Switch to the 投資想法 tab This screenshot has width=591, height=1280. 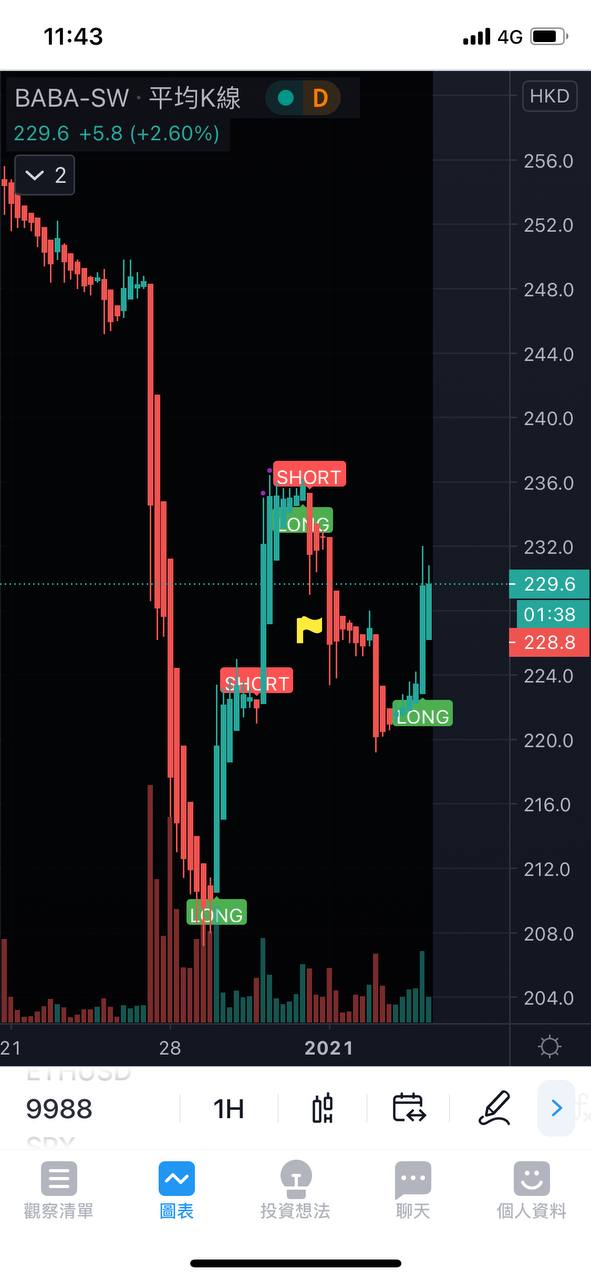[x=295, y=1190]
